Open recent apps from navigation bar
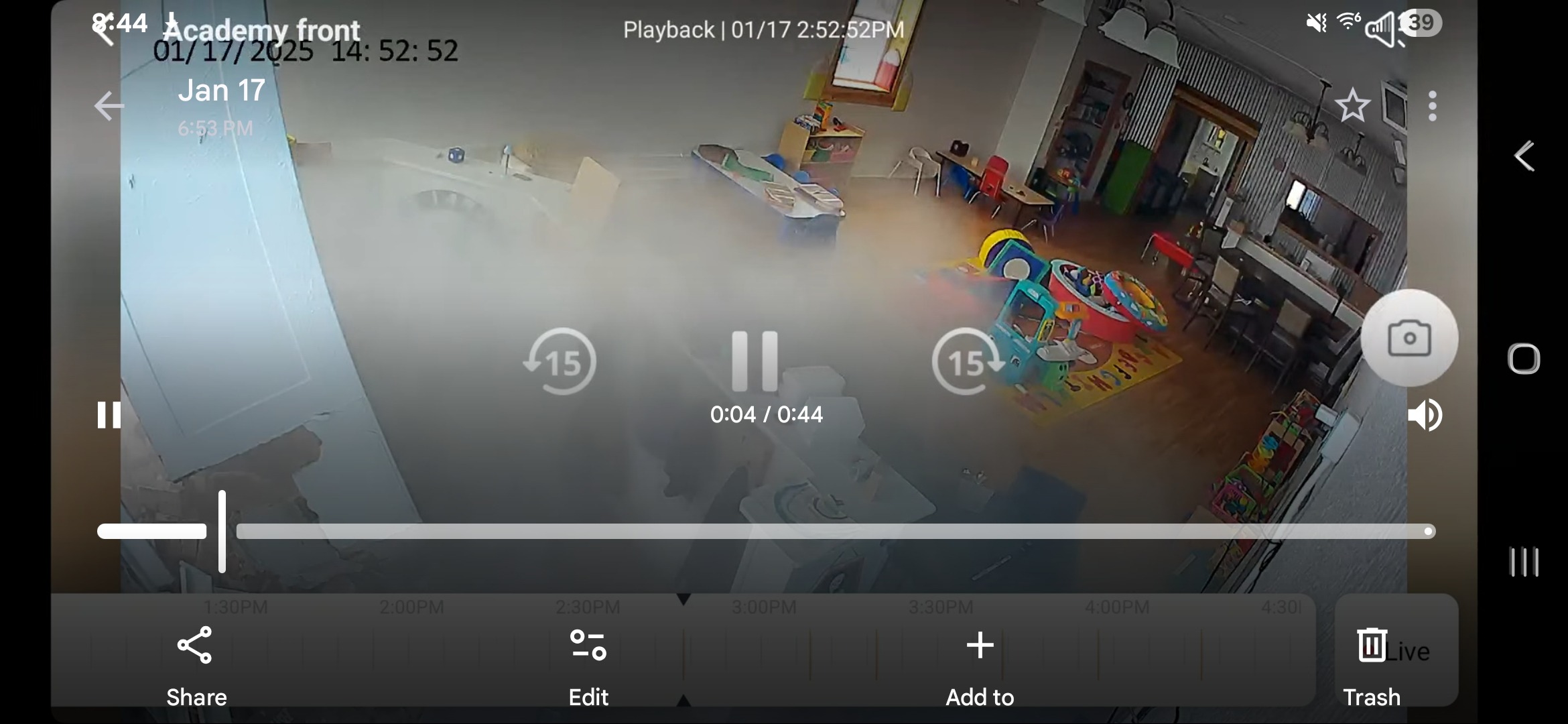Viewport: 1568px width, 724px height. [1524, 562]
